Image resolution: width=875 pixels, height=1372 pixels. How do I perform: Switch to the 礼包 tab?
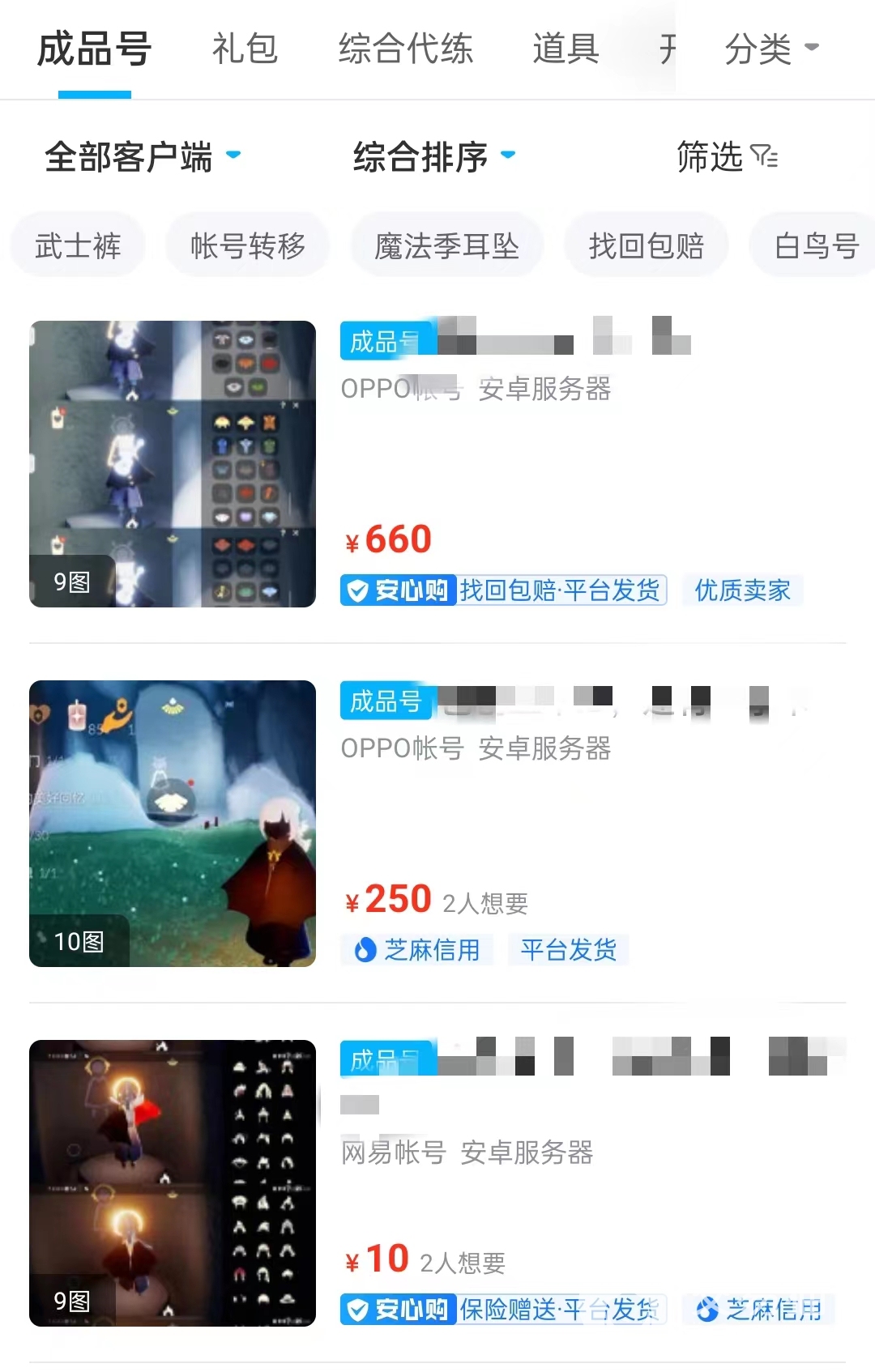click(245, 49)
